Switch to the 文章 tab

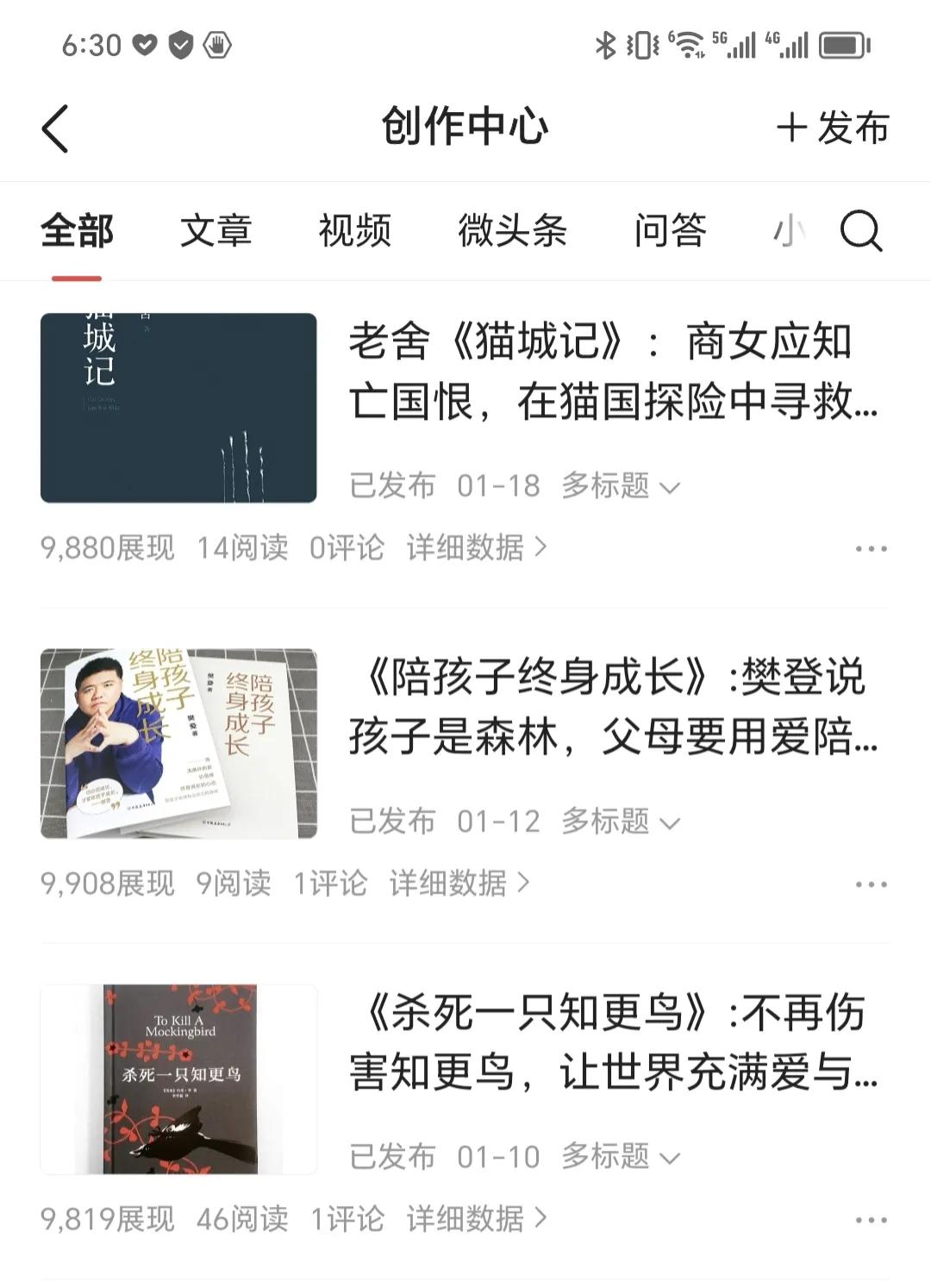(x=217, y=231)
